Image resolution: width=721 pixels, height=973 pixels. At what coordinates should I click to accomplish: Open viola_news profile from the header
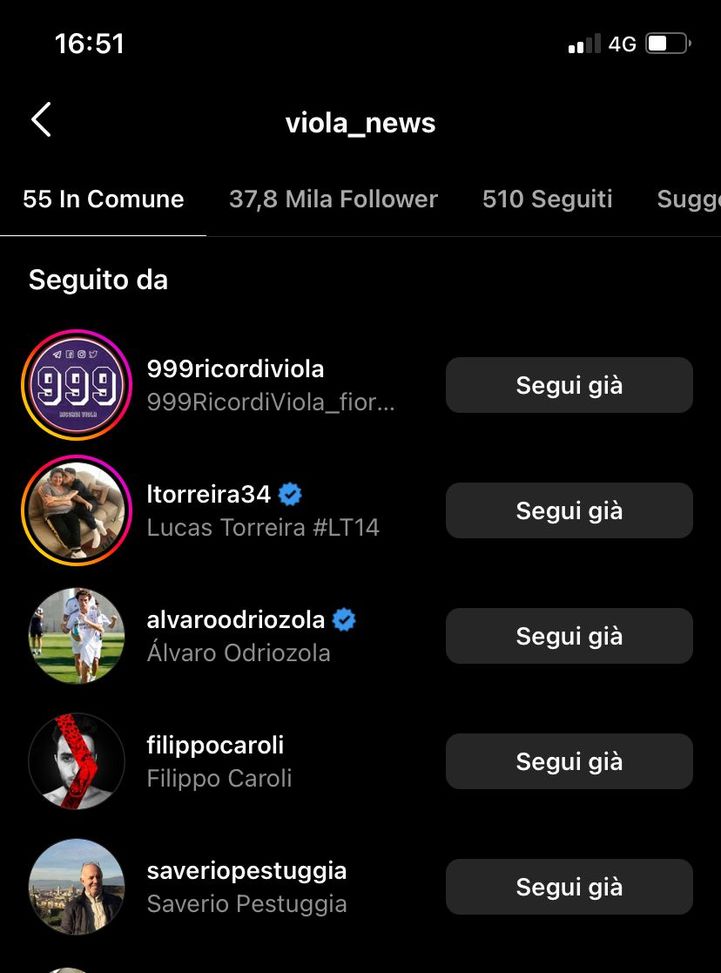[360, 122]
